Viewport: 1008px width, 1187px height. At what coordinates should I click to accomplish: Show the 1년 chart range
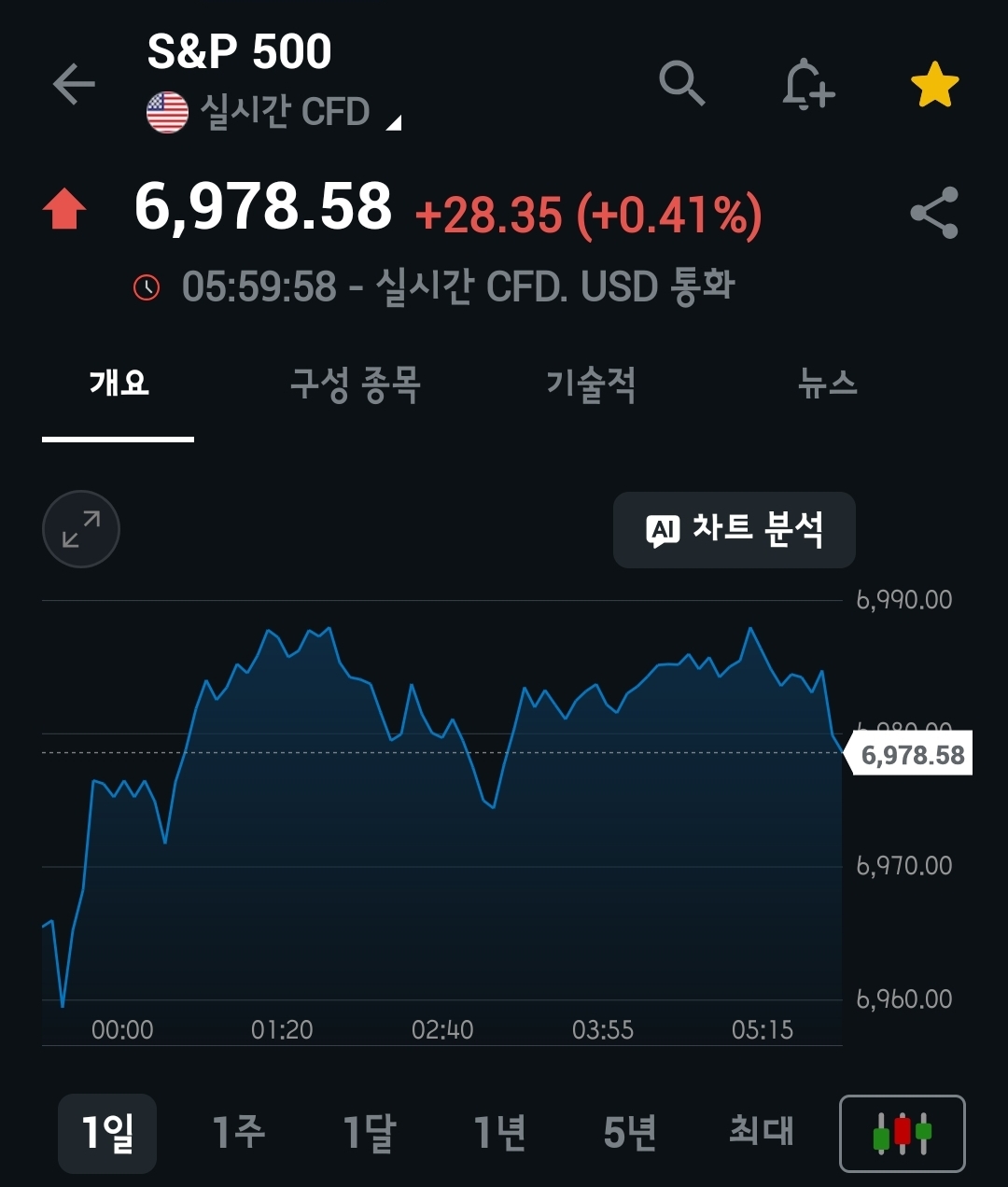tap(499, 1133)
